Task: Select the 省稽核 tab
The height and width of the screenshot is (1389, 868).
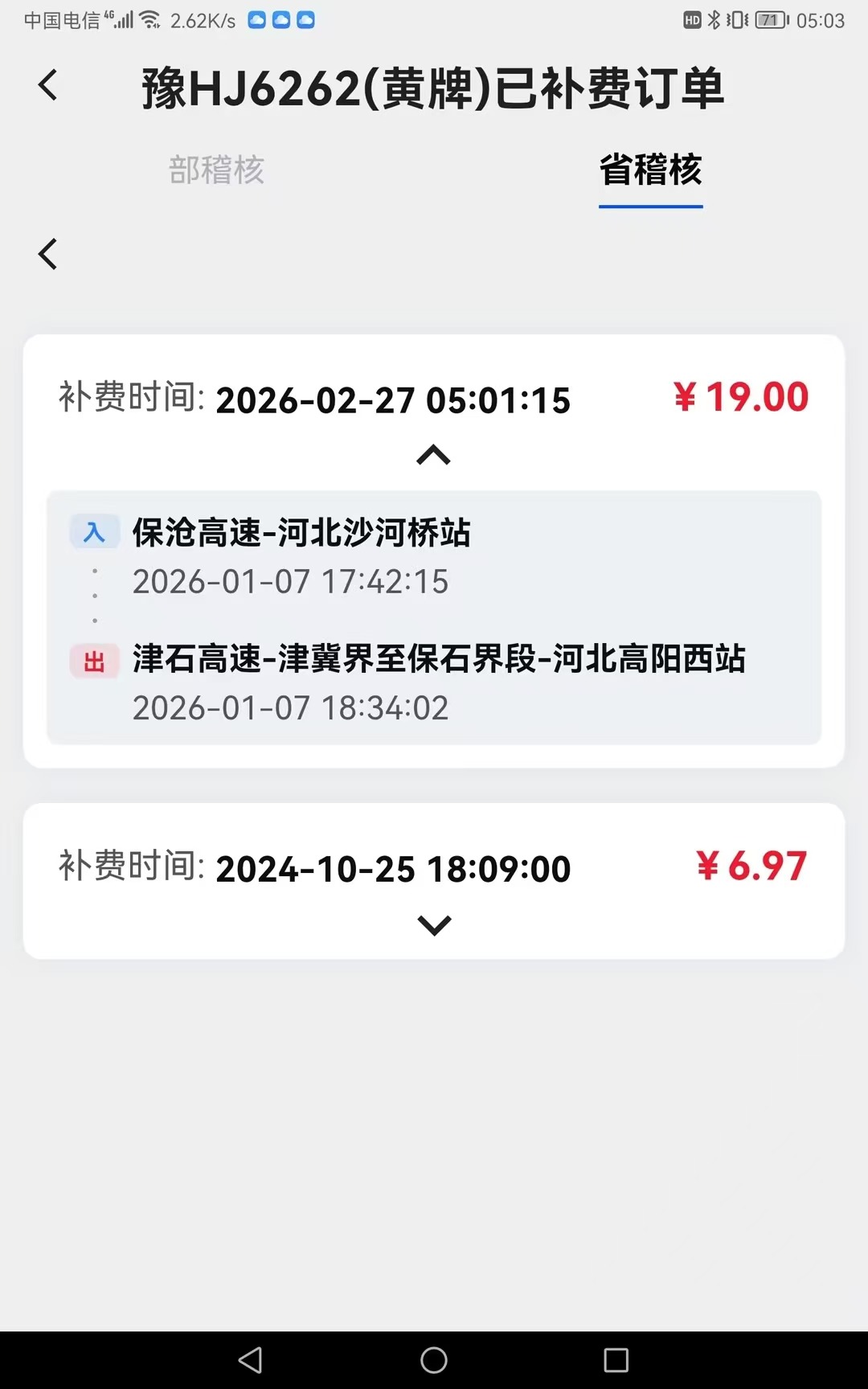Action: 650,171
